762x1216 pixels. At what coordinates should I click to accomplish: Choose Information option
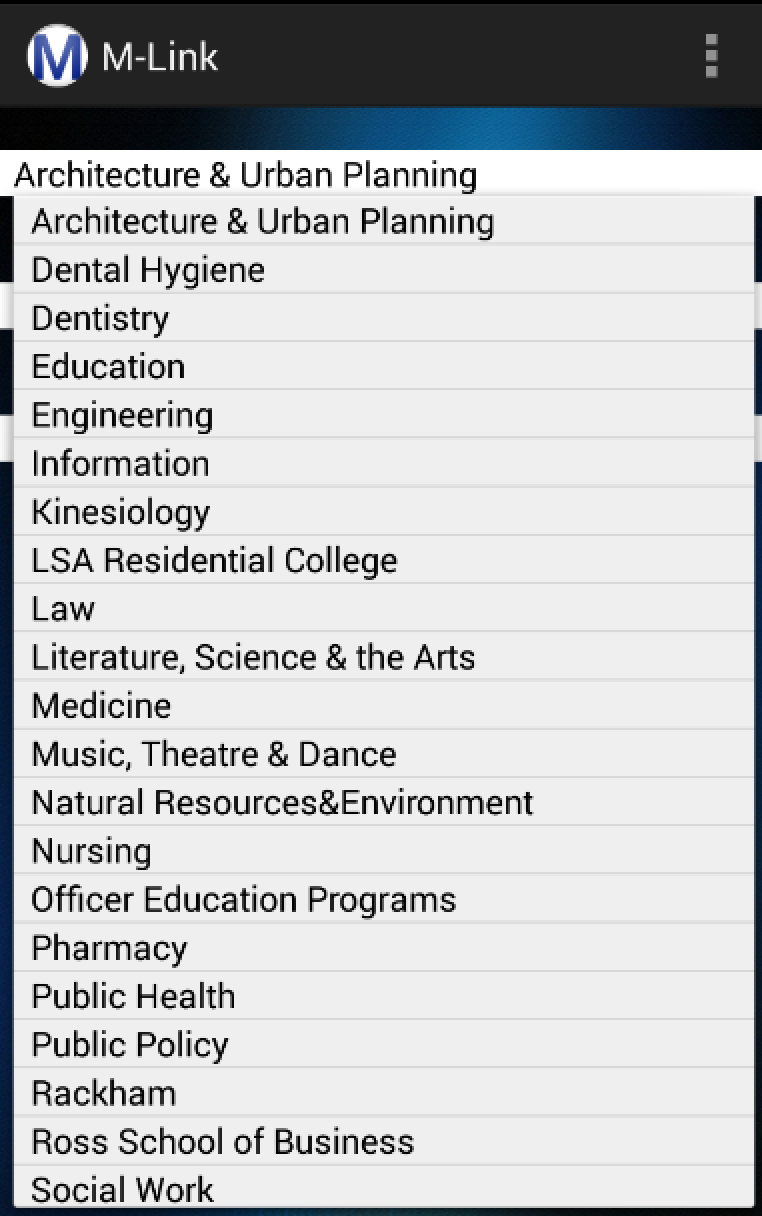(383, 463)
